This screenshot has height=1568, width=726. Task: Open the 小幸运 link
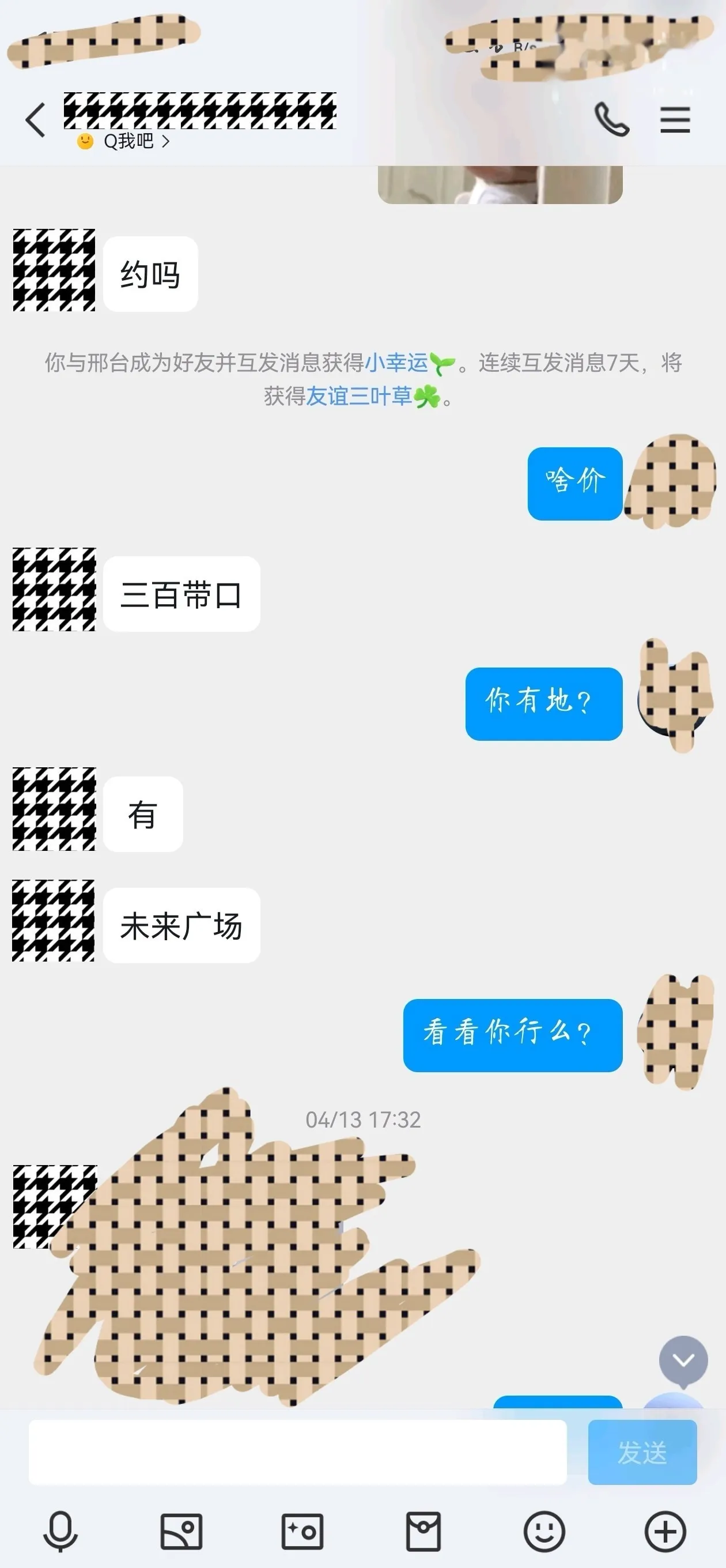[396, 363]
